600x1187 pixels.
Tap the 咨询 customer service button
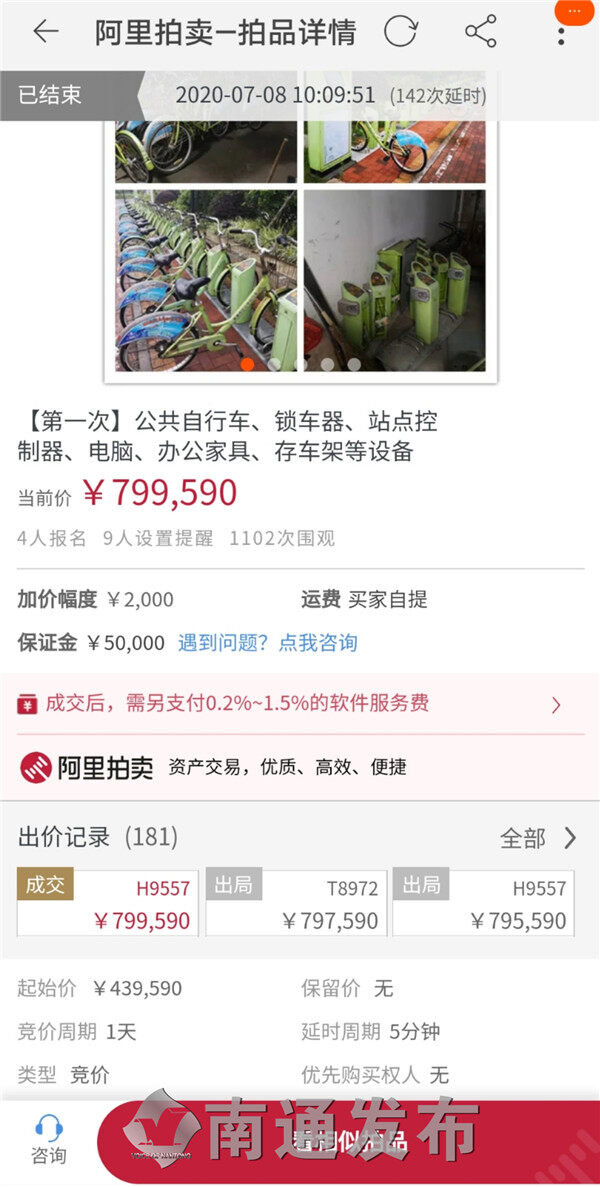tap(48, 1142)
